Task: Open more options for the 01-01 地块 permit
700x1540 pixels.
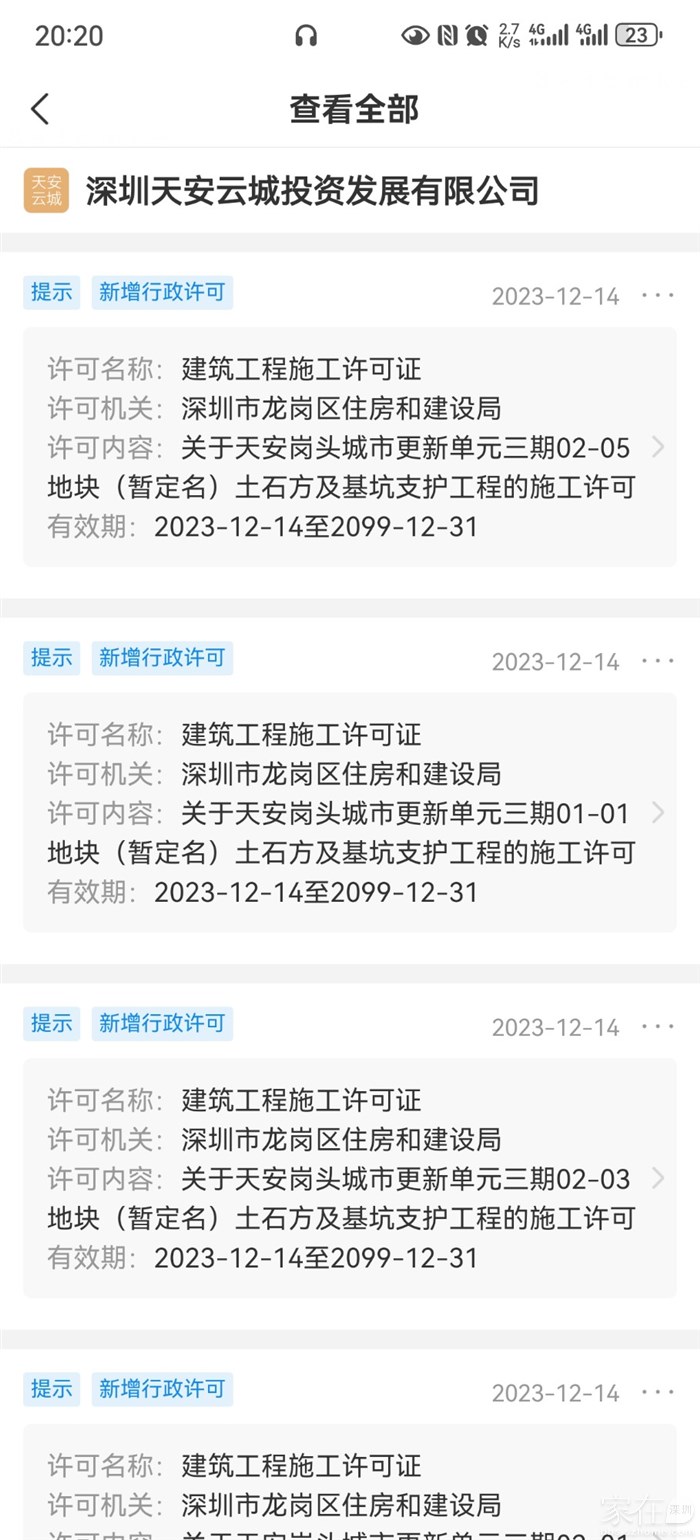Action: 657,661
